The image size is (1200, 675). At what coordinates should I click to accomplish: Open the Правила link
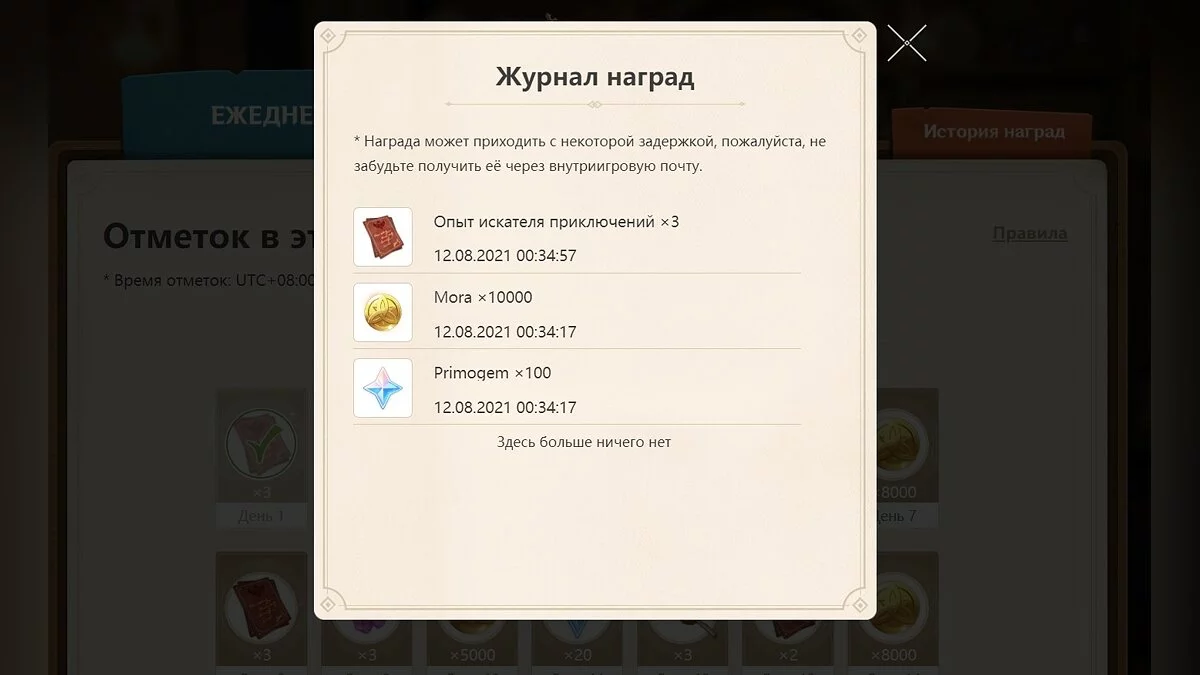point(1029,233)
